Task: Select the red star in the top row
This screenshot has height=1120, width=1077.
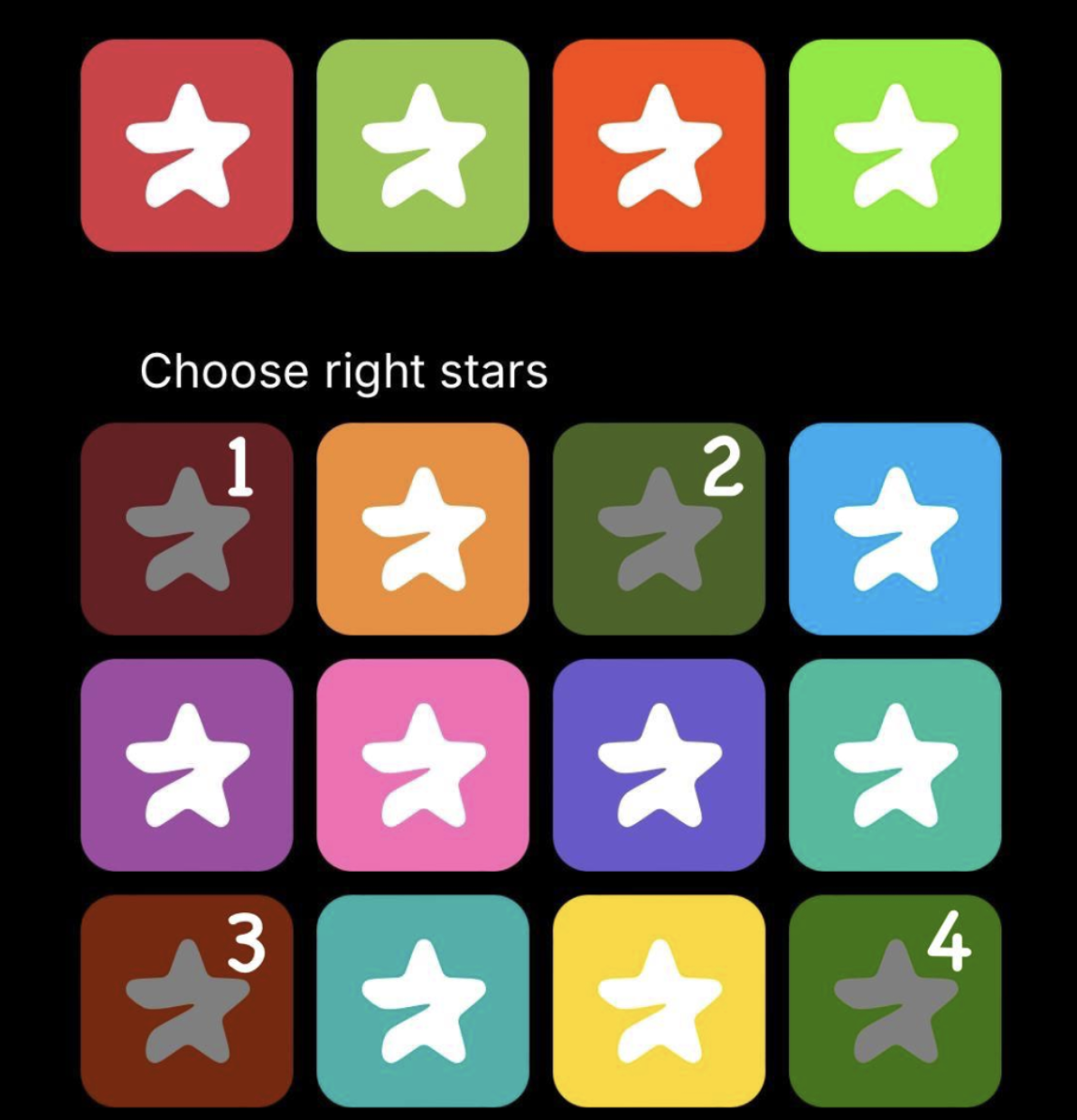Action: coord(186,145)
